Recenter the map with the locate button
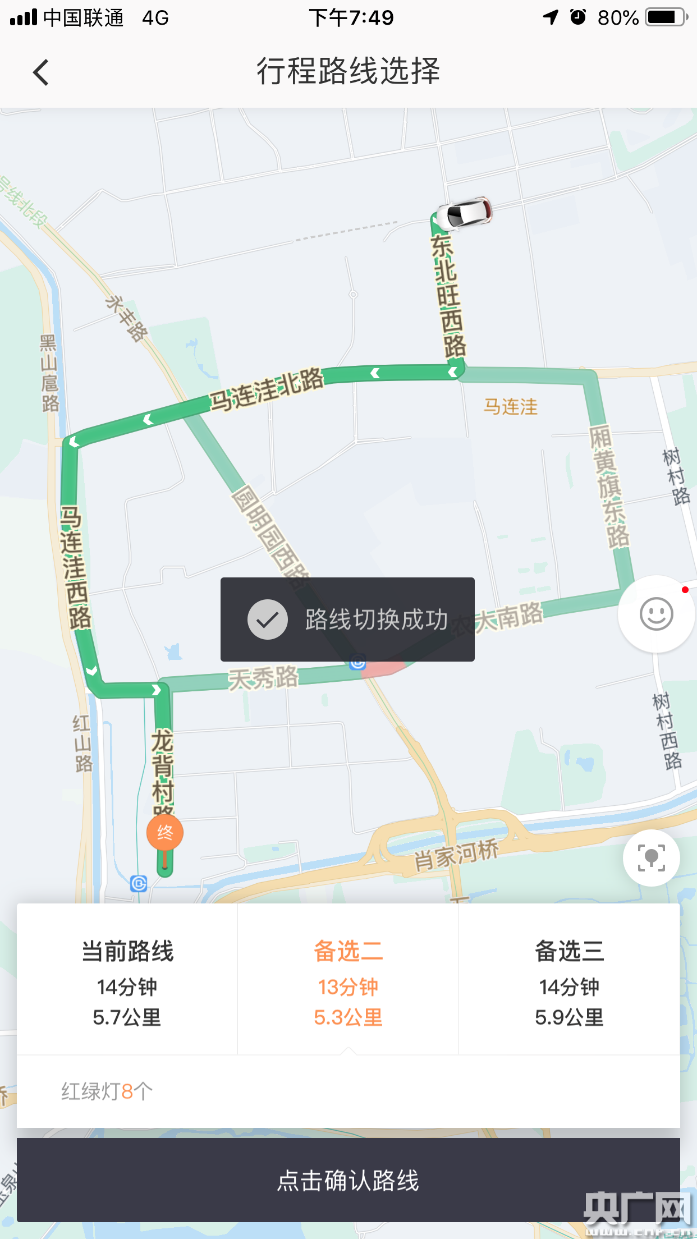 pyautogui.click(x=651, y=858)
